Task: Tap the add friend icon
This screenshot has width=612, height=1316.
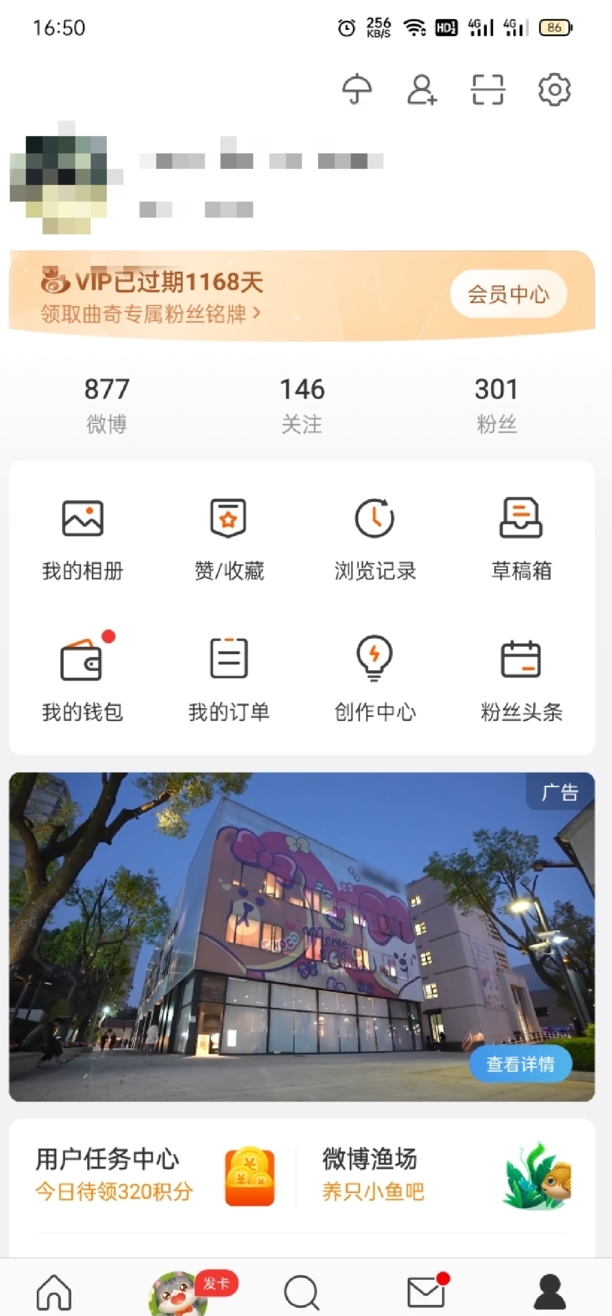Action: (422, 90)
